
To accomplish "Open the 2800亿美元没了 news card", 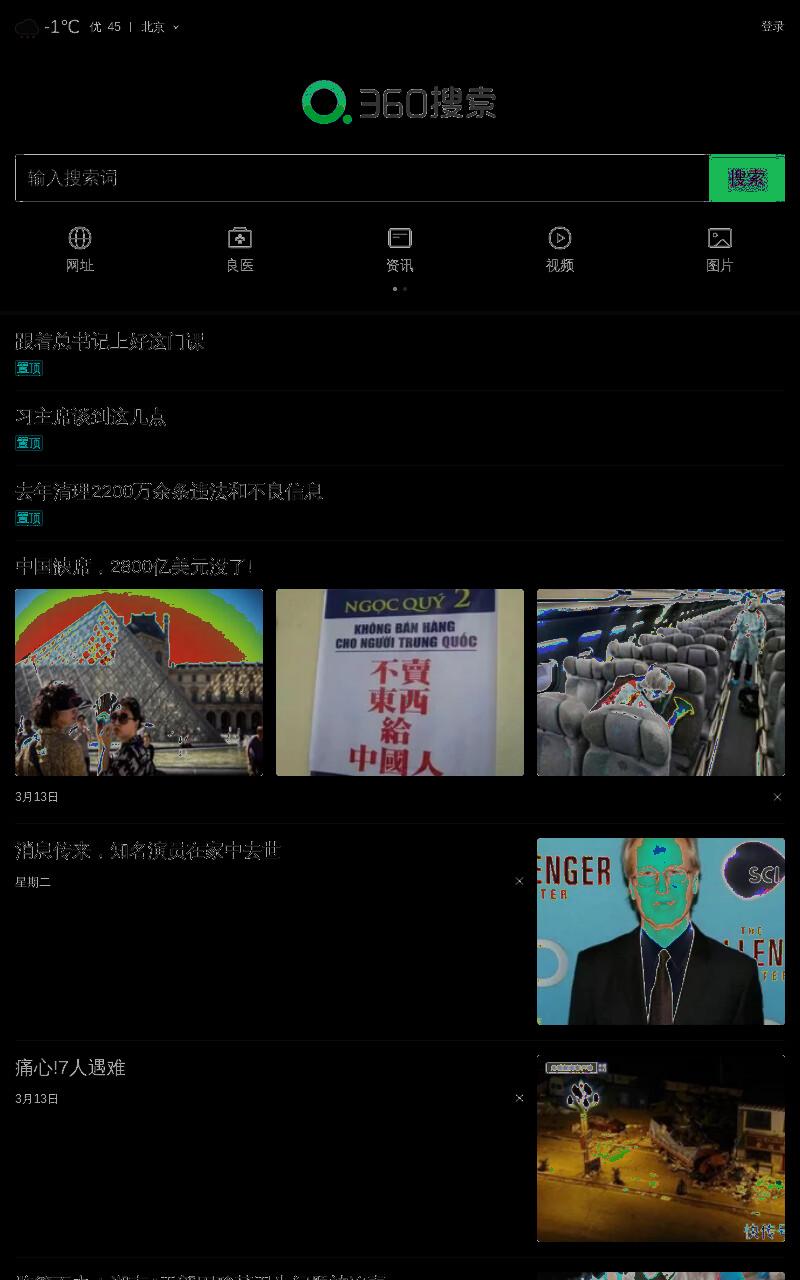I will click(134, 566).
